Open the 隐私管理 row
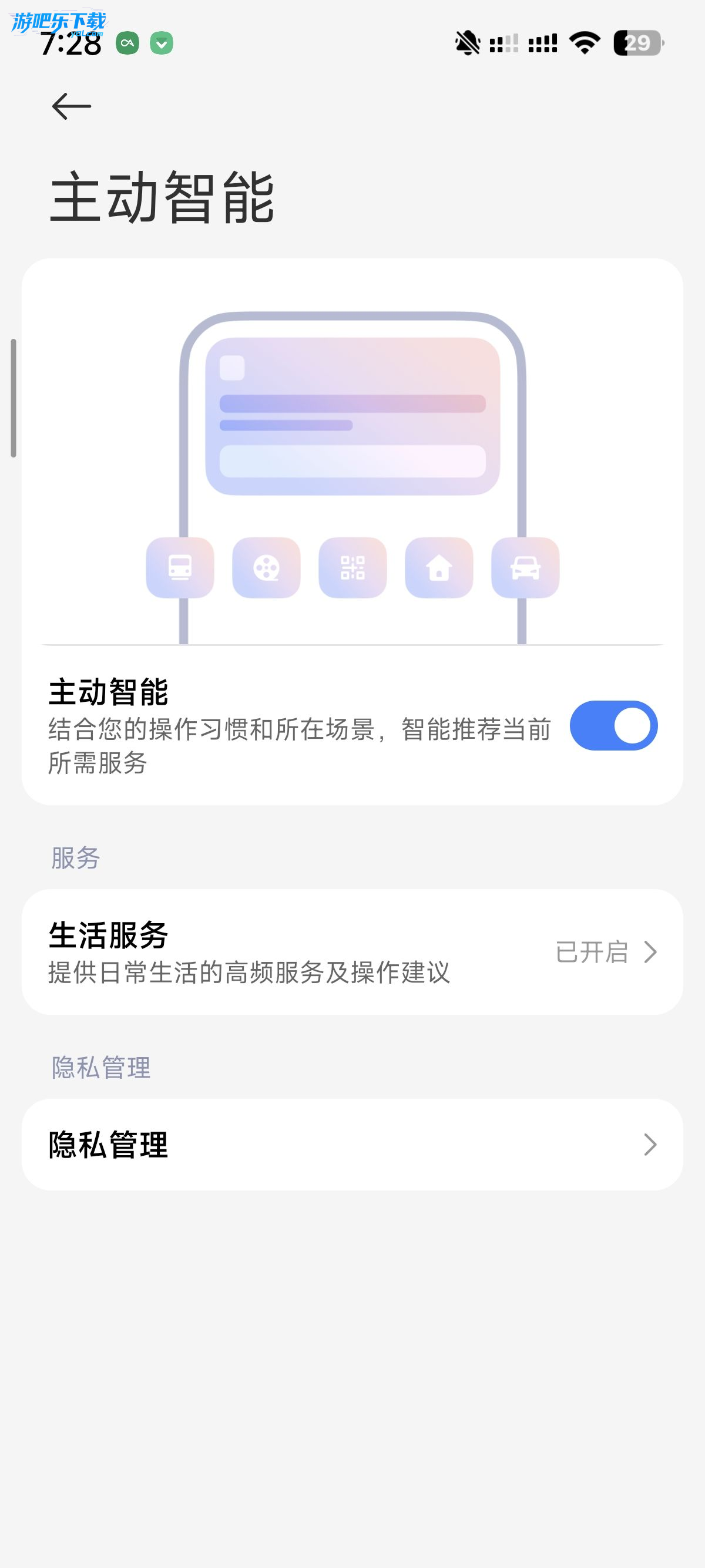This screenshot has height=1568, width=705. pyautogui.click(x=352, y=1145)
